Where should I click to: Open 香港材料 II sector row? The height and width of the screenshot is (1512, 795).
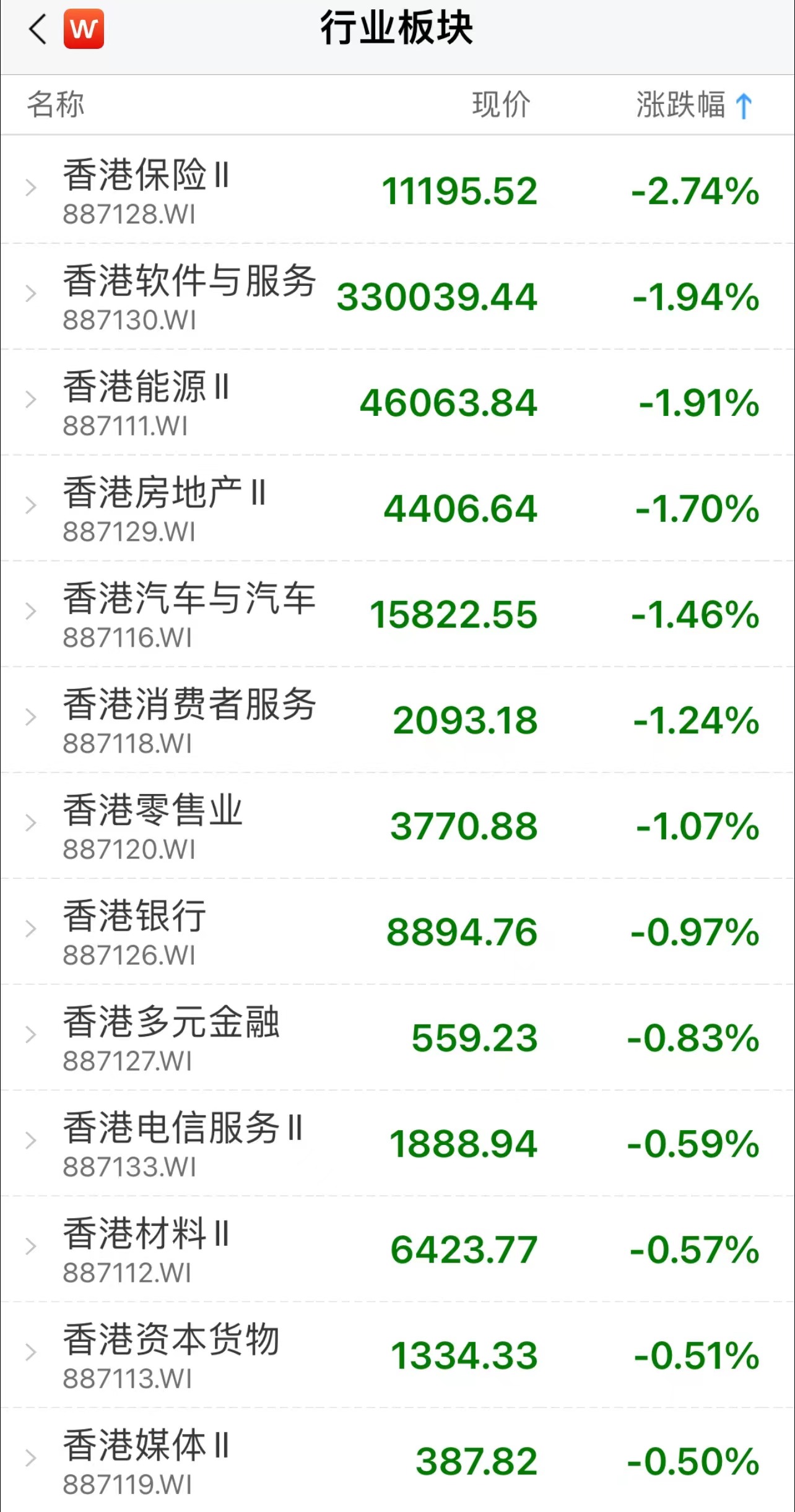(x=396, y=1248)
